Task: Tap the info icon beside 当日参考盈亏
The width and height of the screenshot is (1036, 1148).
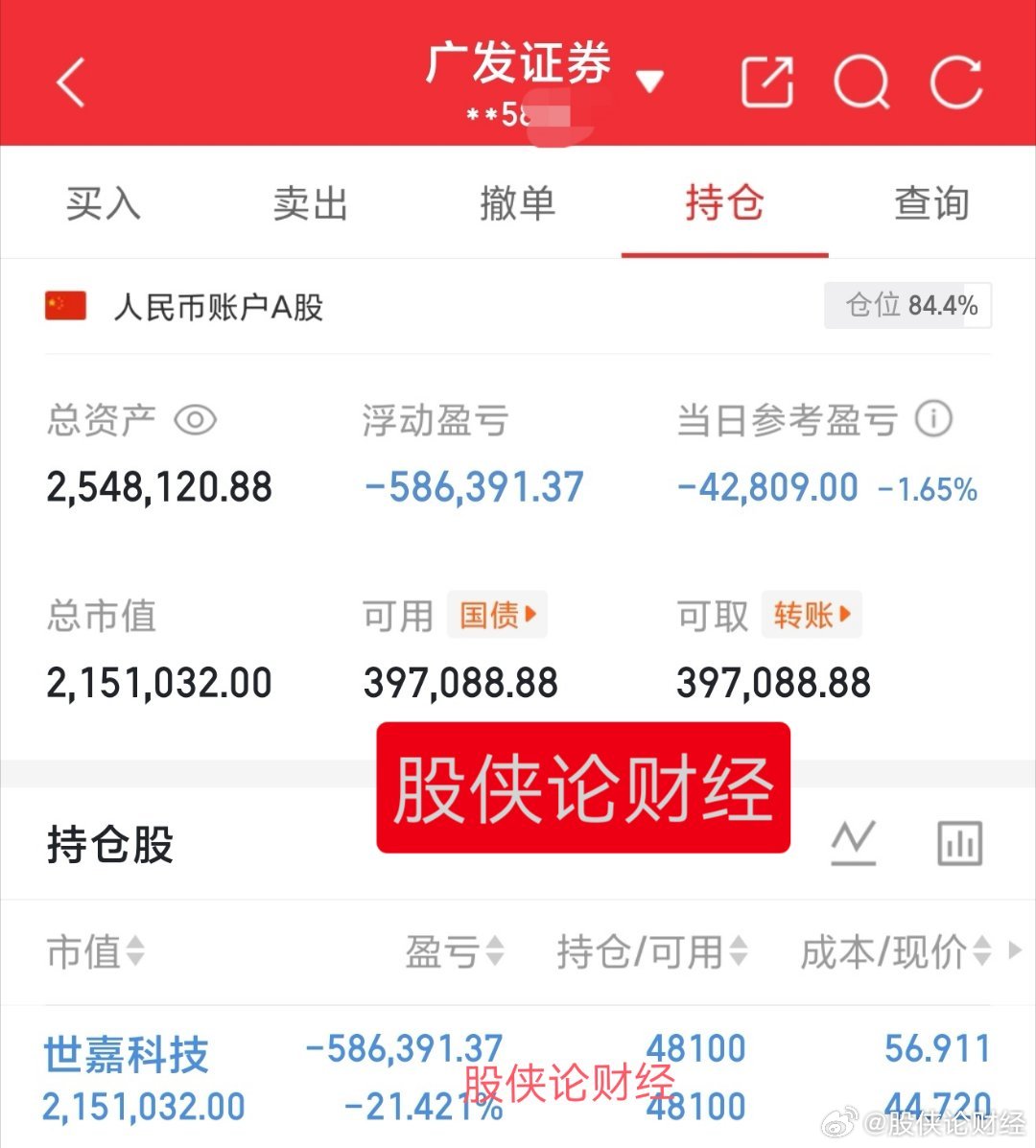Action: (933, 419)
